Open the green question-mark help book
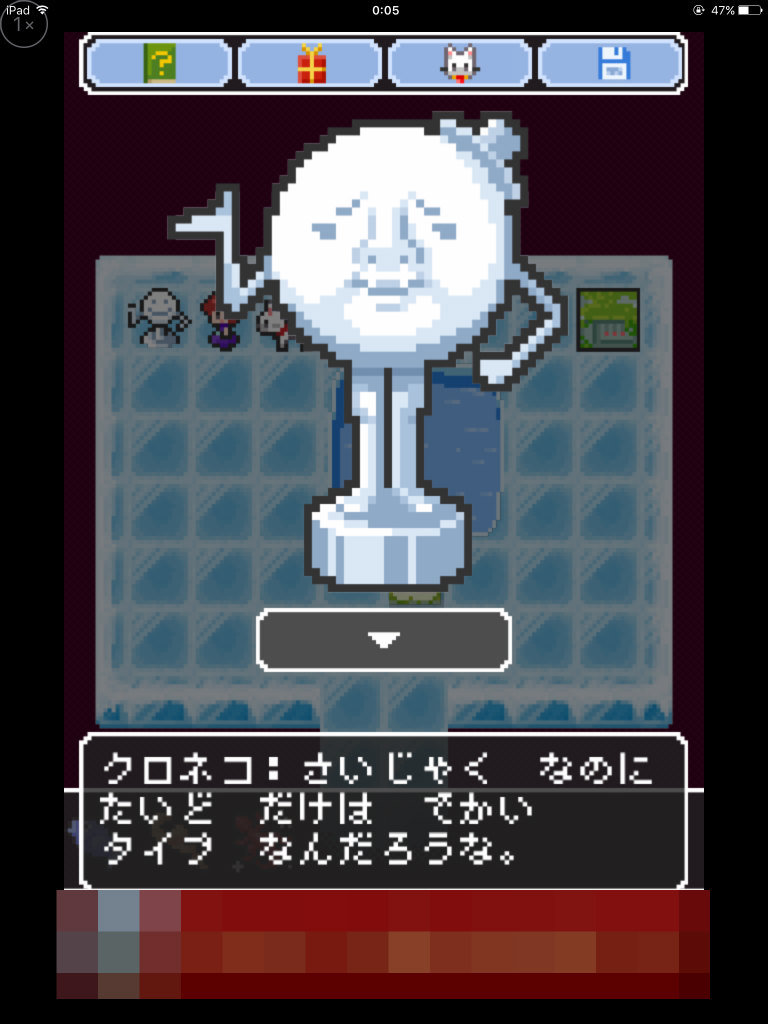Screen dimensions: 768x1024 pyautogui.click(x=159, y=63)
